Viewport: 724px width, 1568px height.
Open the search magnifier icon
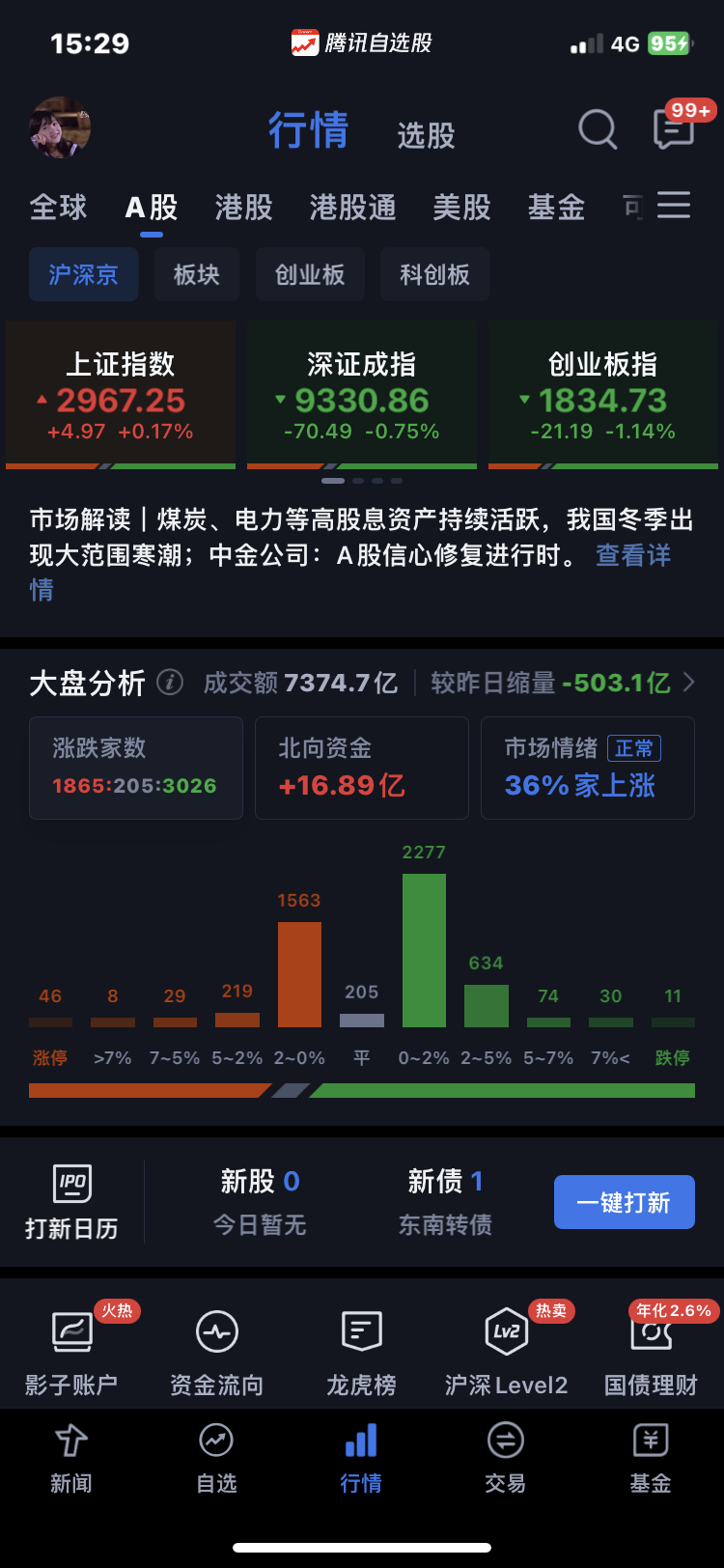click(x=598, y=128)
